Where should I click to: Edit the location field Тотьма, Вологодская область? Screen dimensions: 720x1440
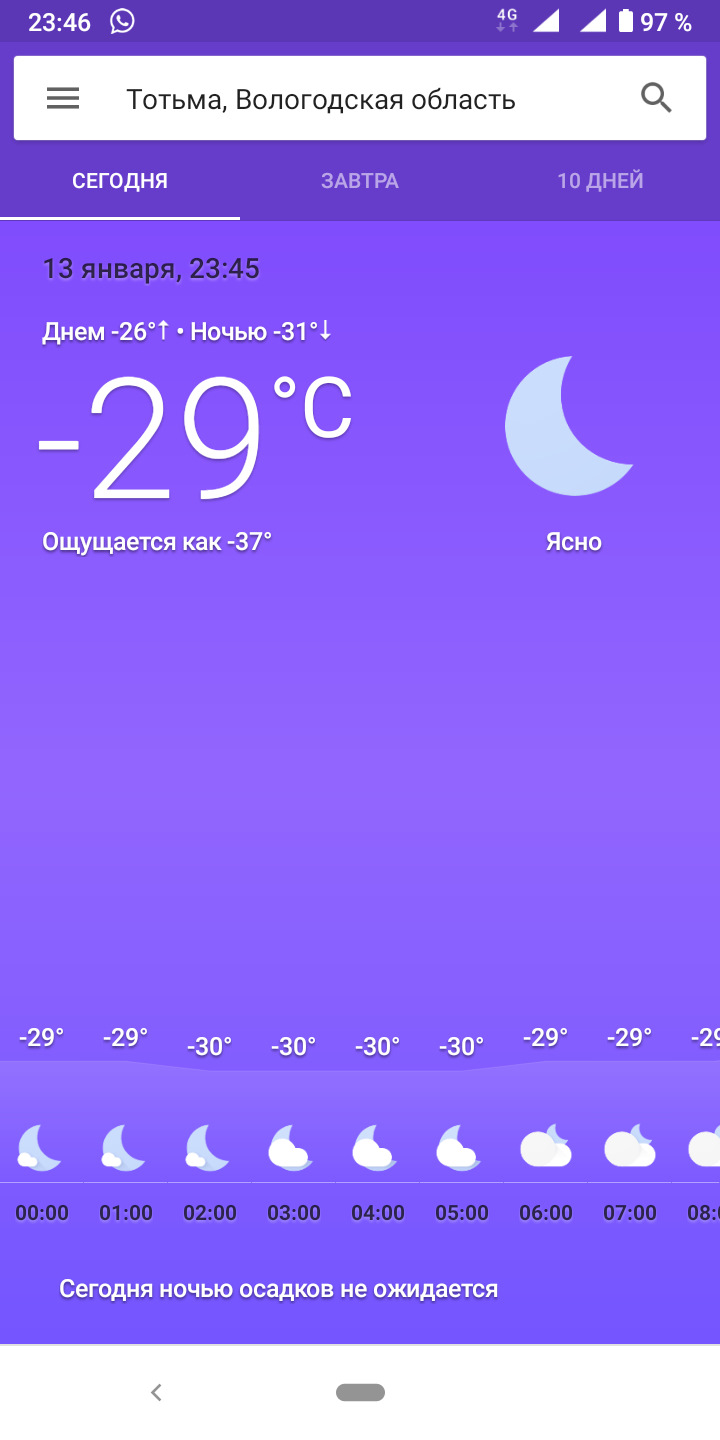click(x=320, y=99)
